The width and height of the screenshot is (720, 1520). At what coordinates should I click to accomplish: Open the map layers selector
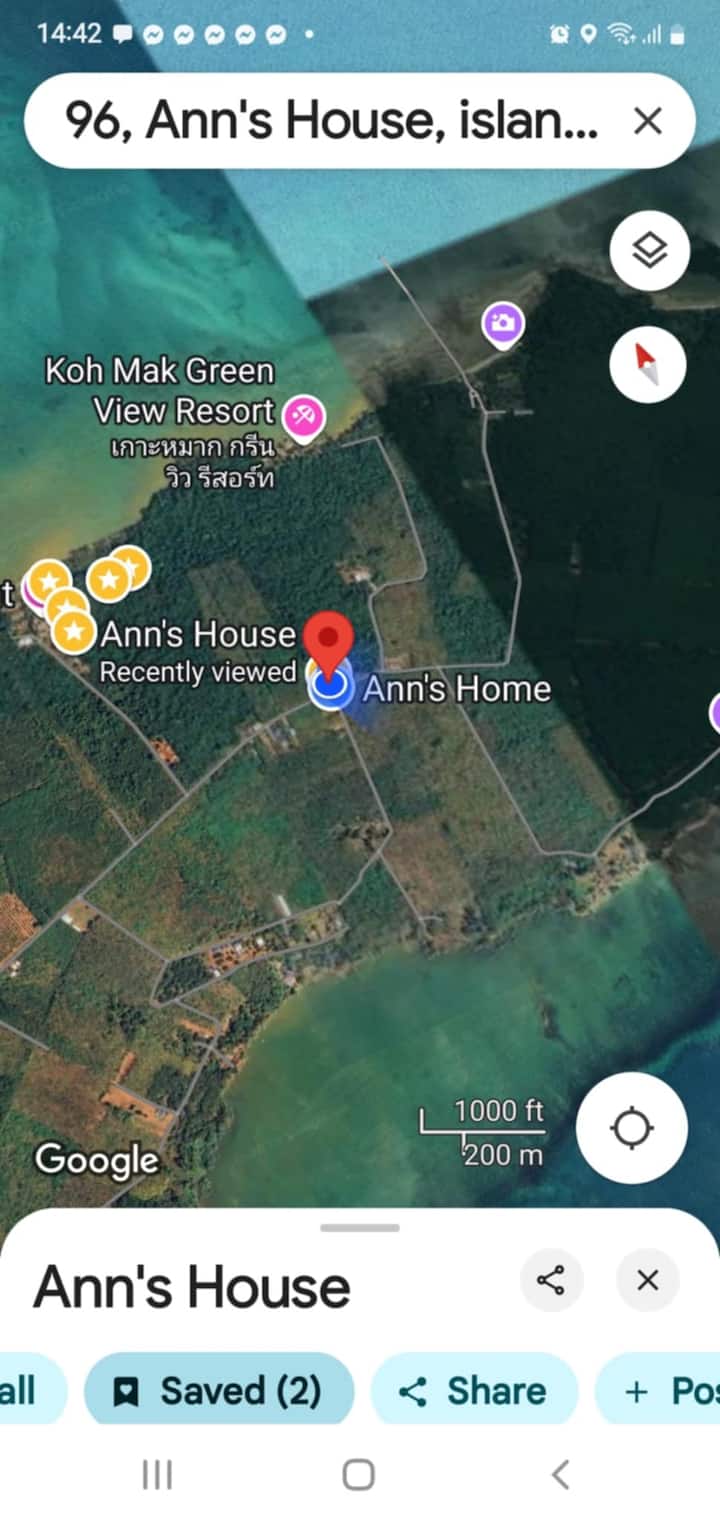650,251
